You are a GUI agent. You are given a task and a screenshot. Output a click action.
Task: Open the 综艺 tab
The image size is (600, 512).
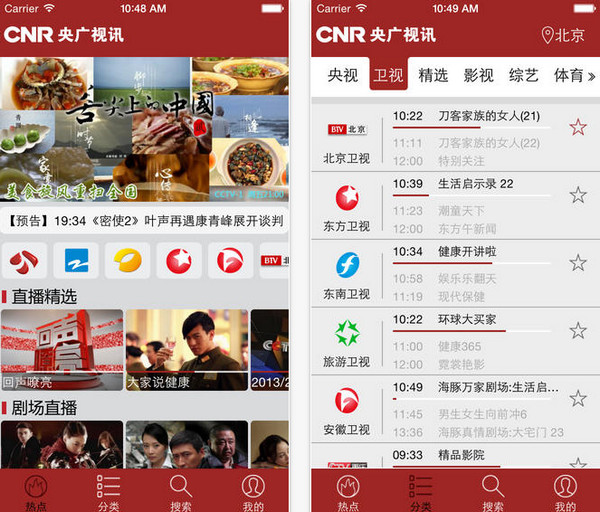(x=523, y=75)
